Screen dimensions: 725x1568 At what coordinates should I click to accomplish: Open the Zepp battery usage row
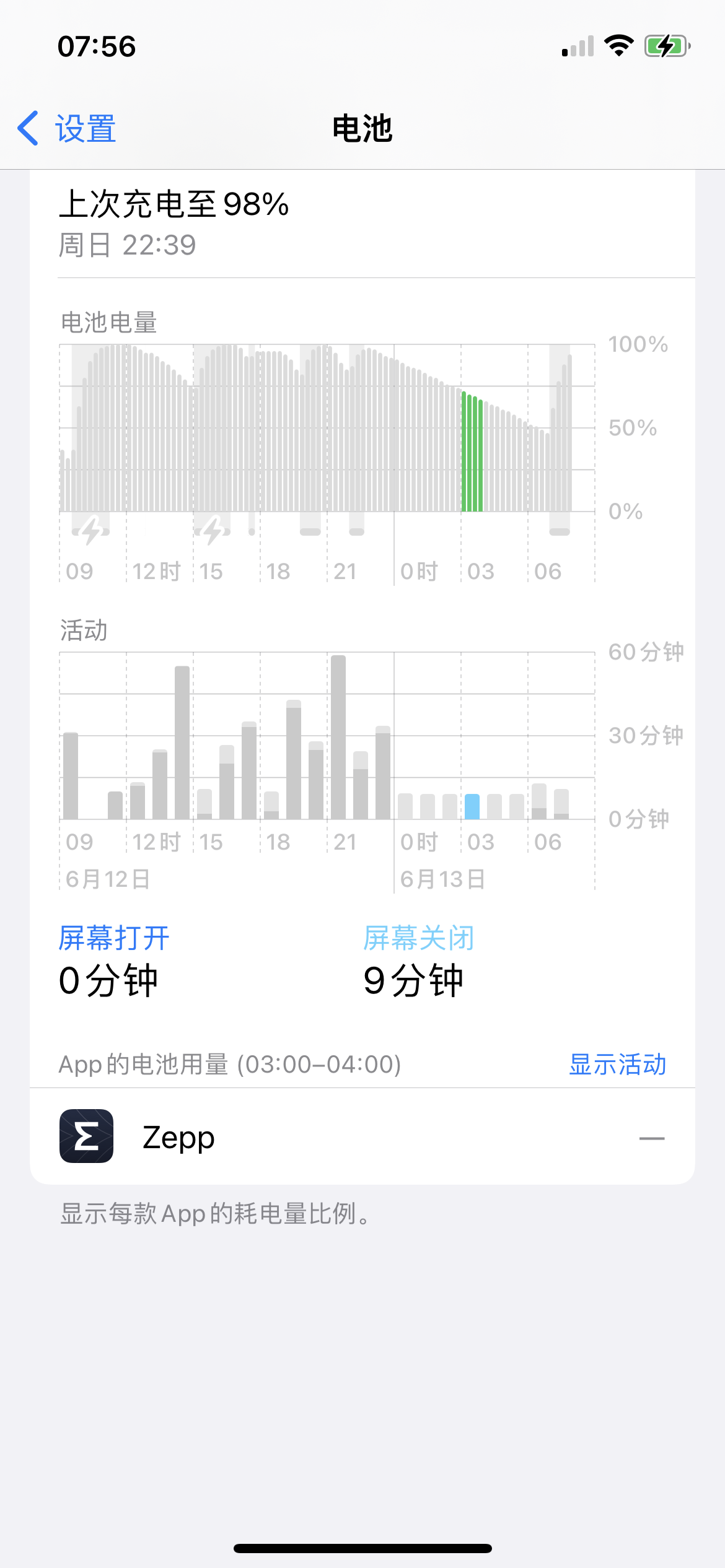362,1137
